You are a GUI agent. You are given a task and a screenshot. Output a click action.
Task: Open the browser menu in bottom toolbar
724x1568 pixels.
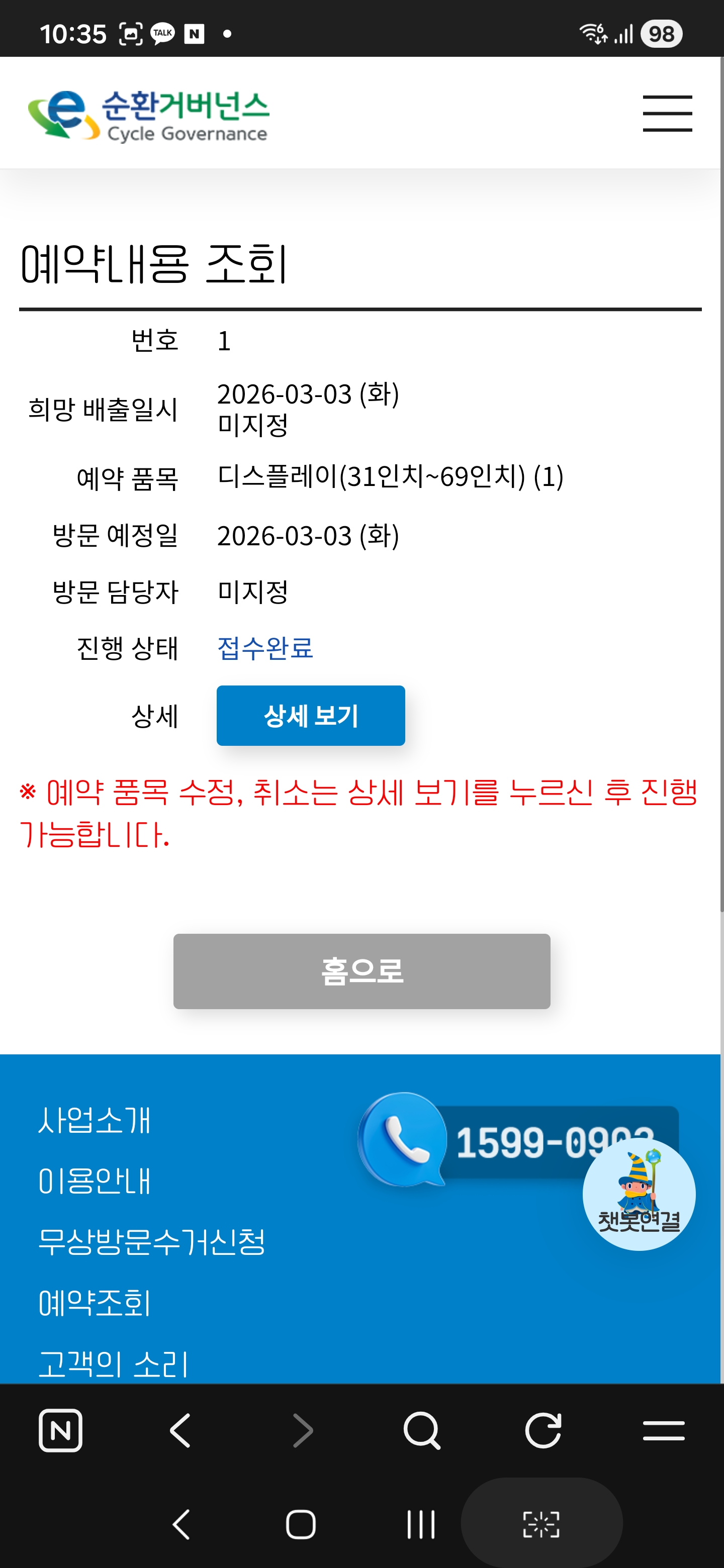click(x=664, y=1430)
